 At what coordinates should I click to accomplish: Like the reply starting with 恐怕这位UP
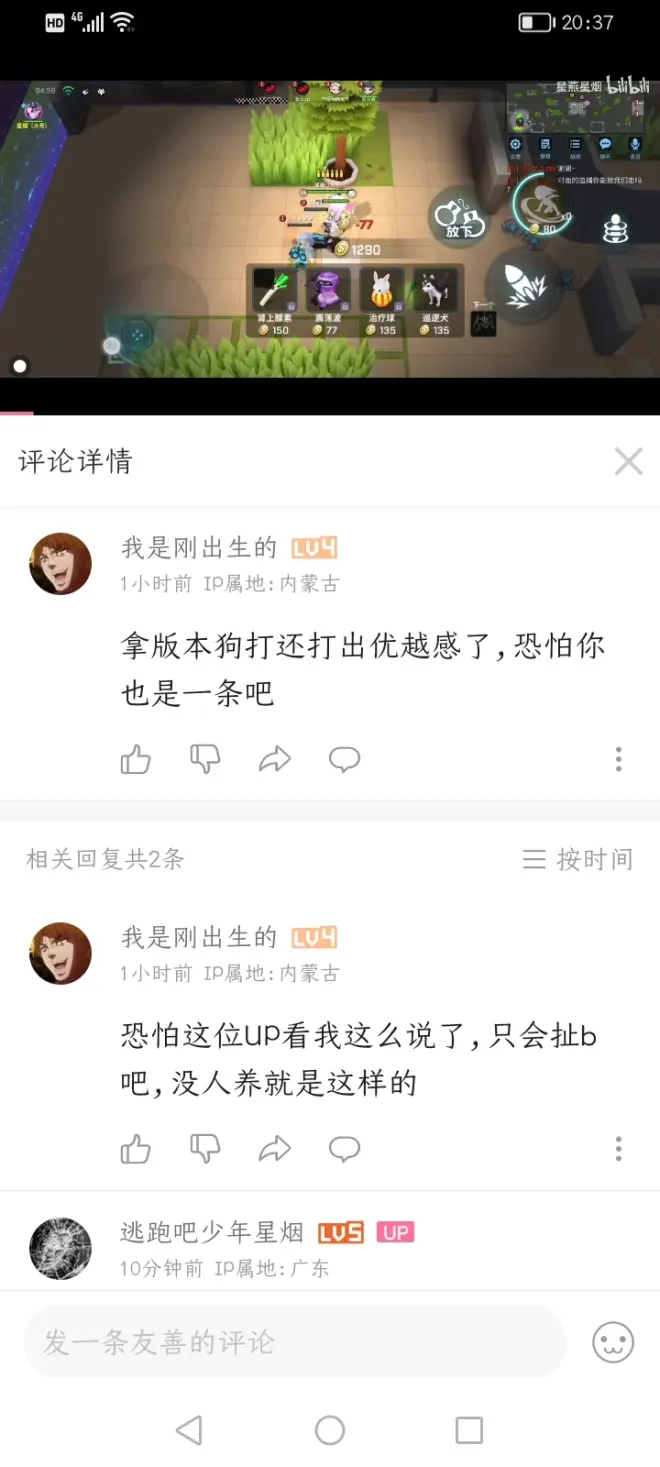click(136, 1150)
